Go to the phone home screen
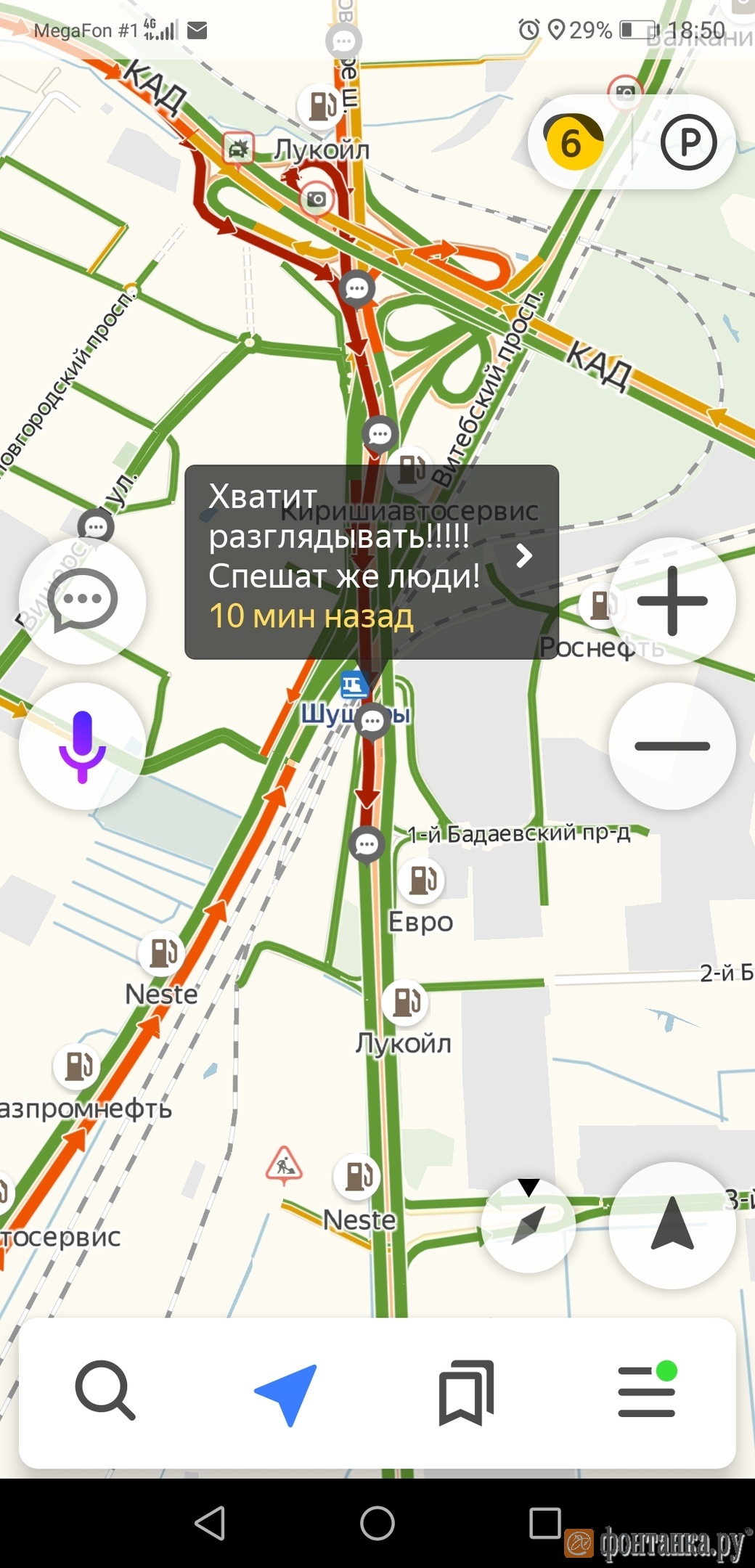The image size is (755, 1568). tap(377, 1523)
